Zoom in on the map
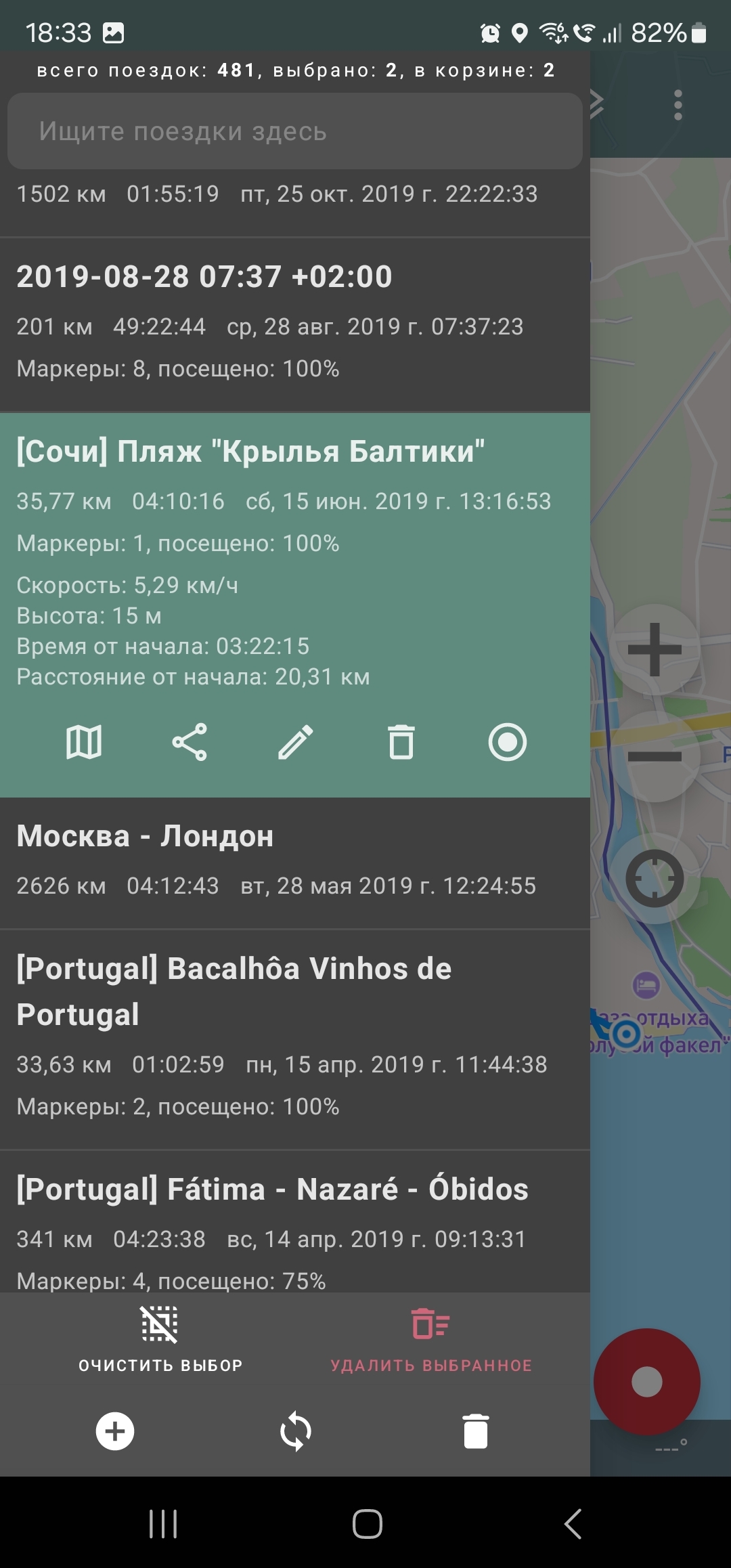The width and height of the screenshot is (731, 1568). [x=655, y=650]
